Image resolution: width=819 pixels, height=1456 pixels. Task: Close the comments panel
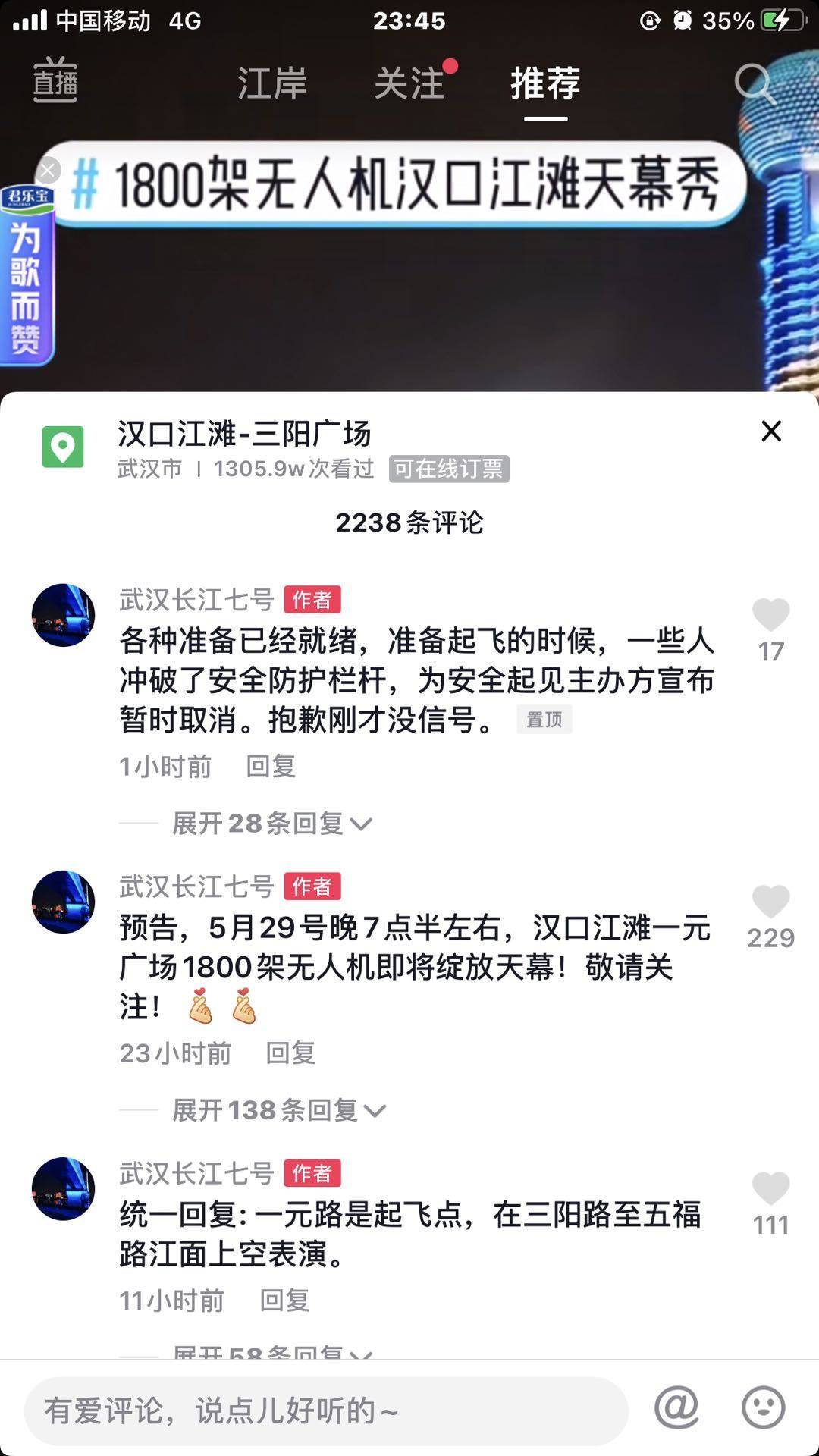[x=771, y=431]
